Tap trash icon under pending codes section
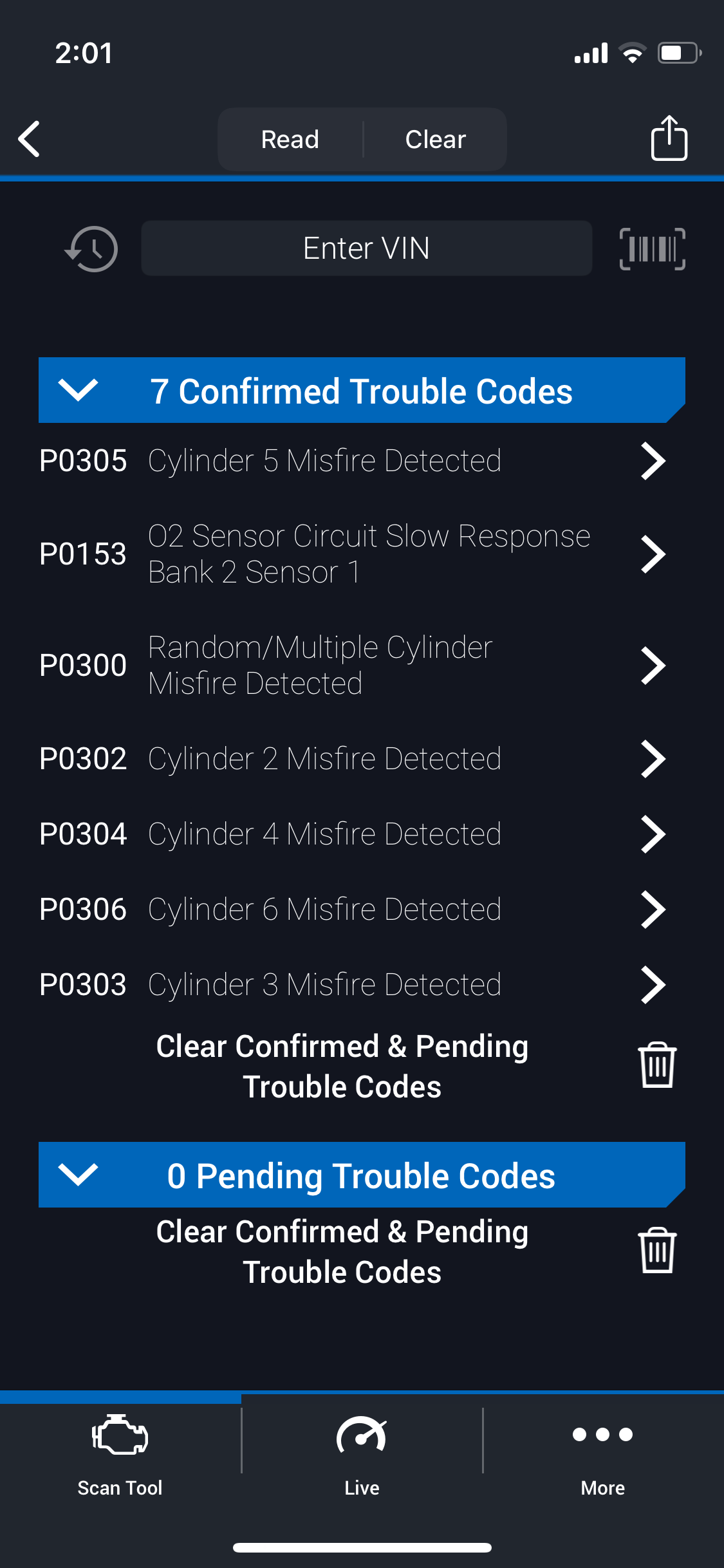 (657, 1251)
